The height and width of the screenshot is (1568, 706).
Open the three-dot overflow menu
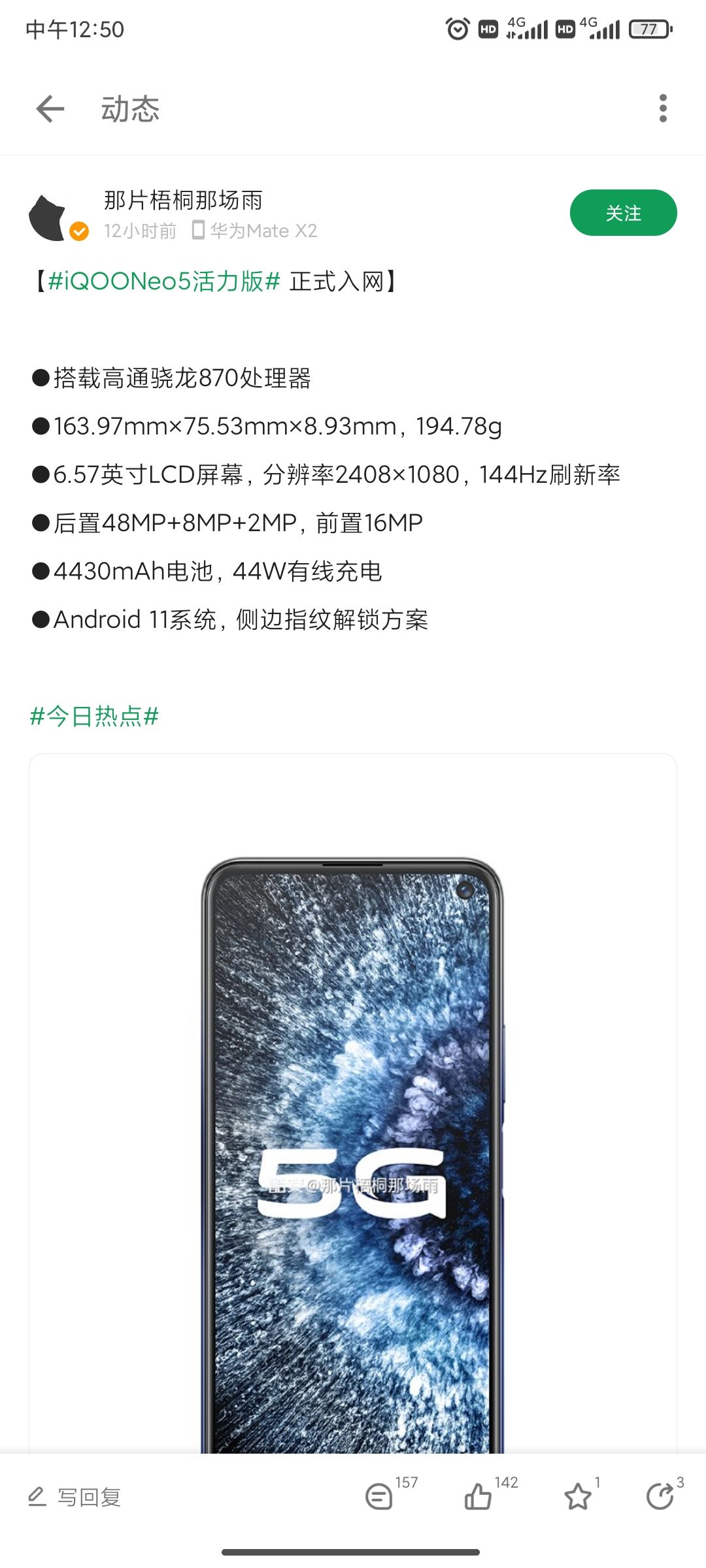coord(663,108)
